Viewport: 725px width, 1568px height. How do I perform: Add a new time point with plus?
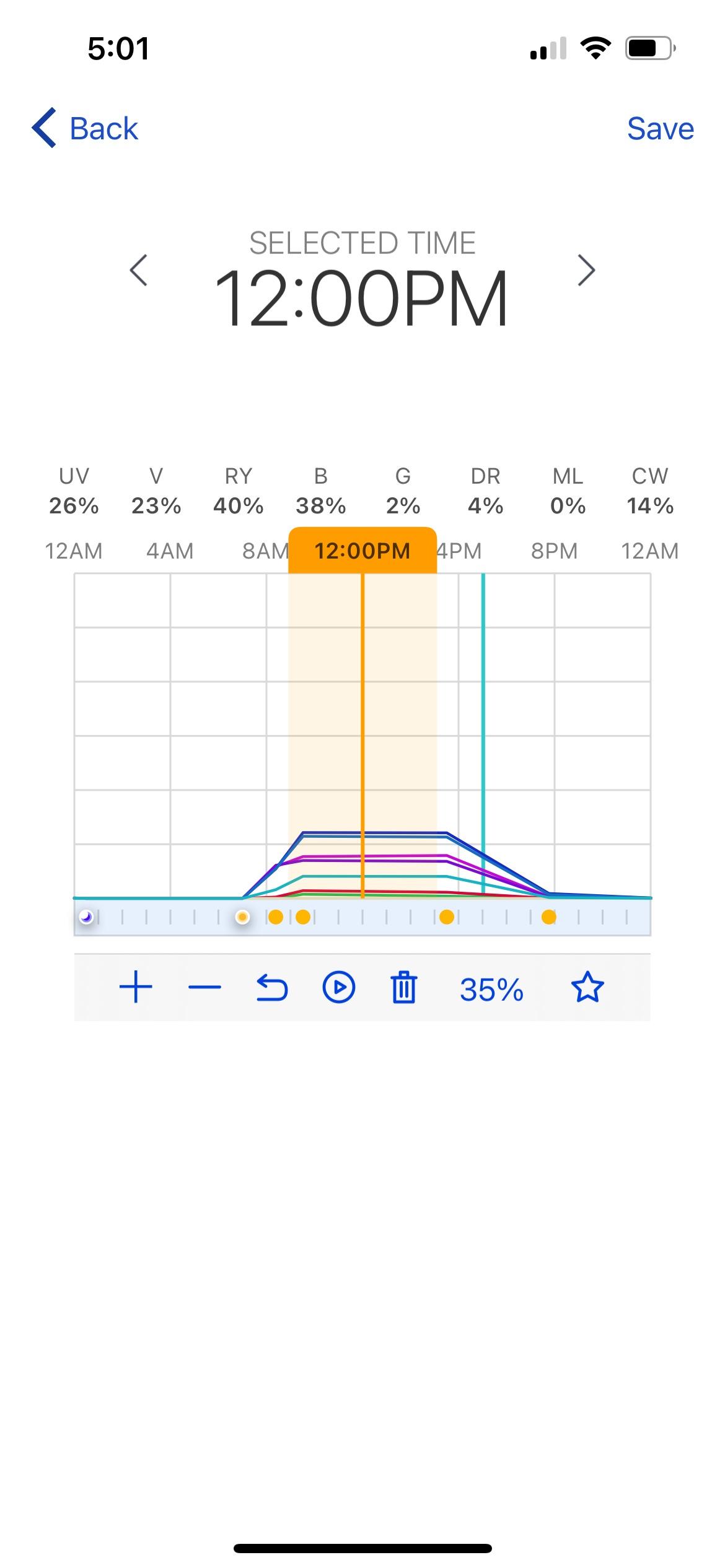[136, 988]
